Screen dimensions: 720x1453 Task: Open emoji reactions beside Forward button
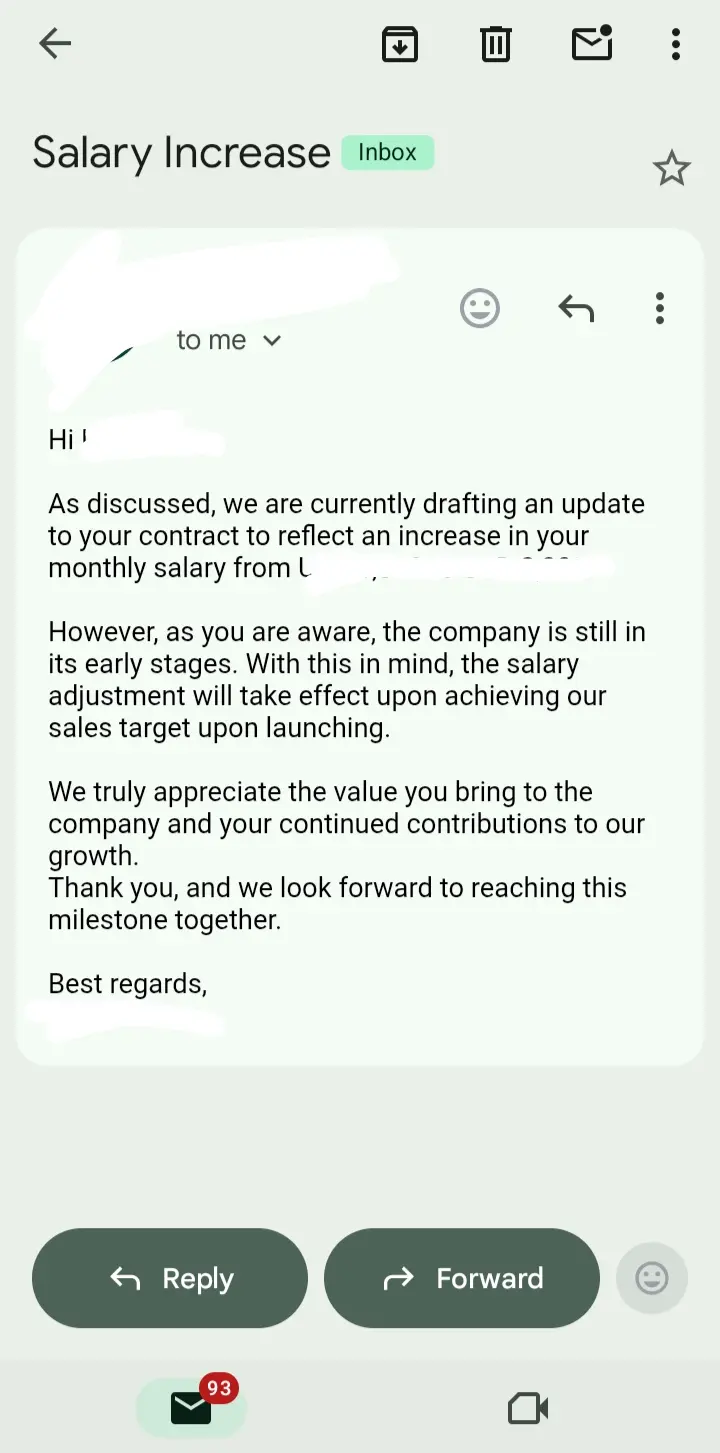[x=652, y=1278]
